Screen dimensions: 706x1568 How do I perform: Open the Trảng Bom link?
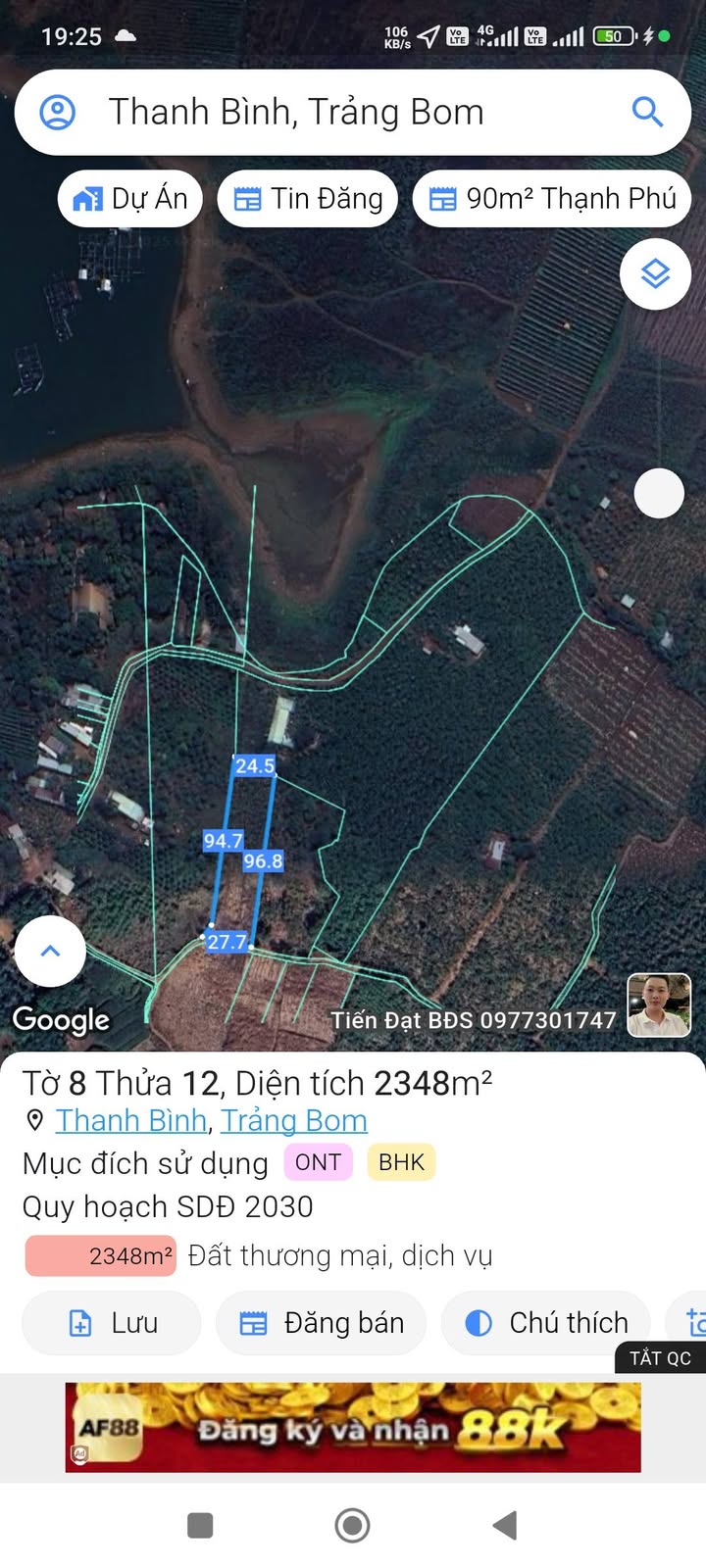(x=294, y=1120)
